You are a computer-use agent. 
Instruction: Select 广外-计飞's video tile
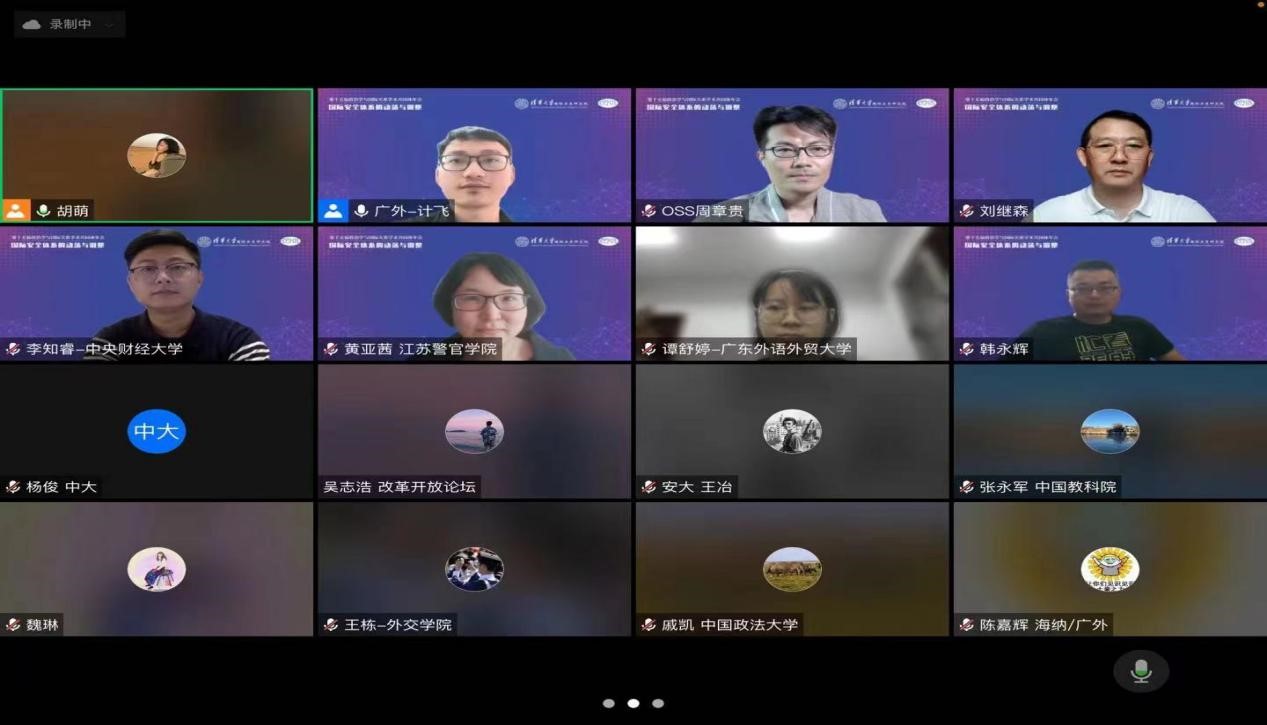pos(474,155)
